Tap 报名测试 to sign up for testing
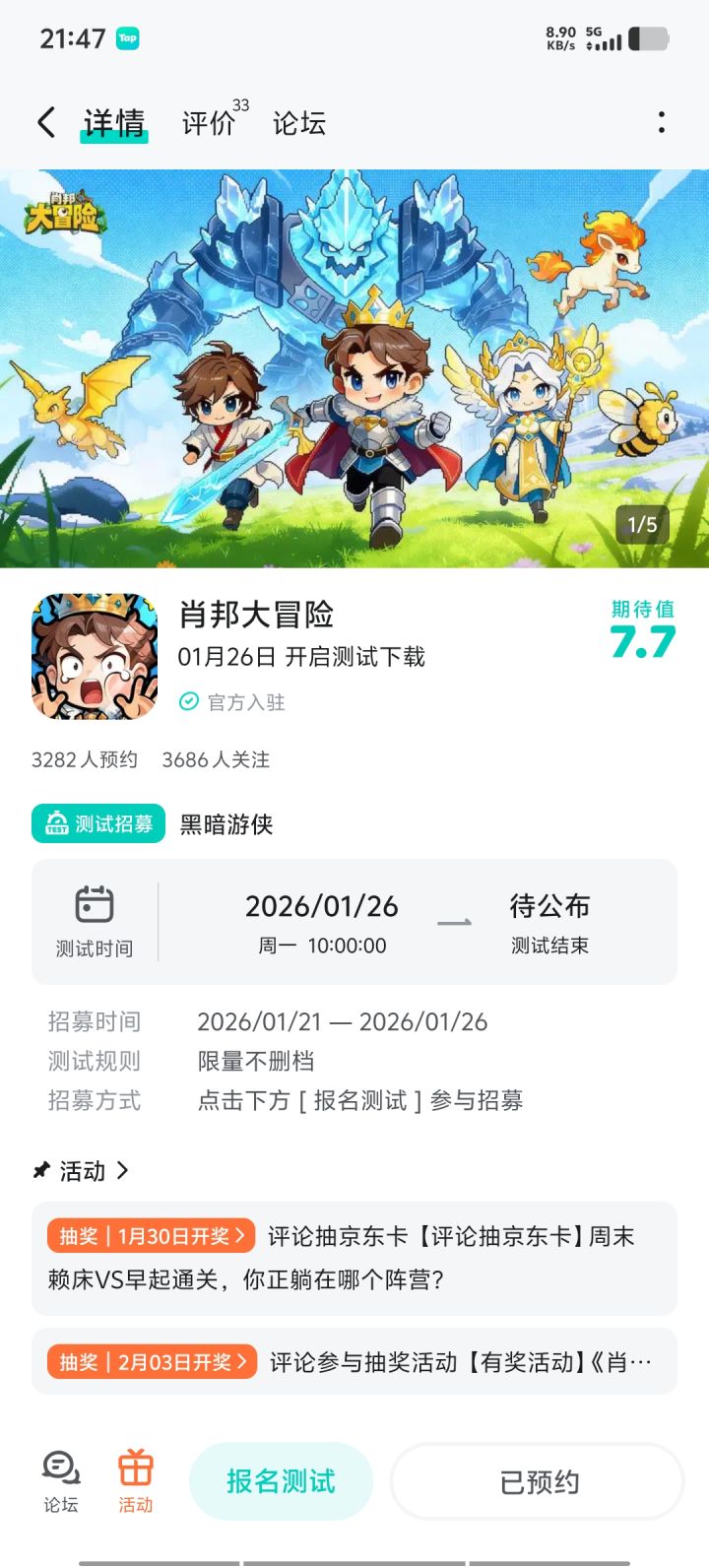This screenshot has width=709, height=1568. coord(282,1479)
